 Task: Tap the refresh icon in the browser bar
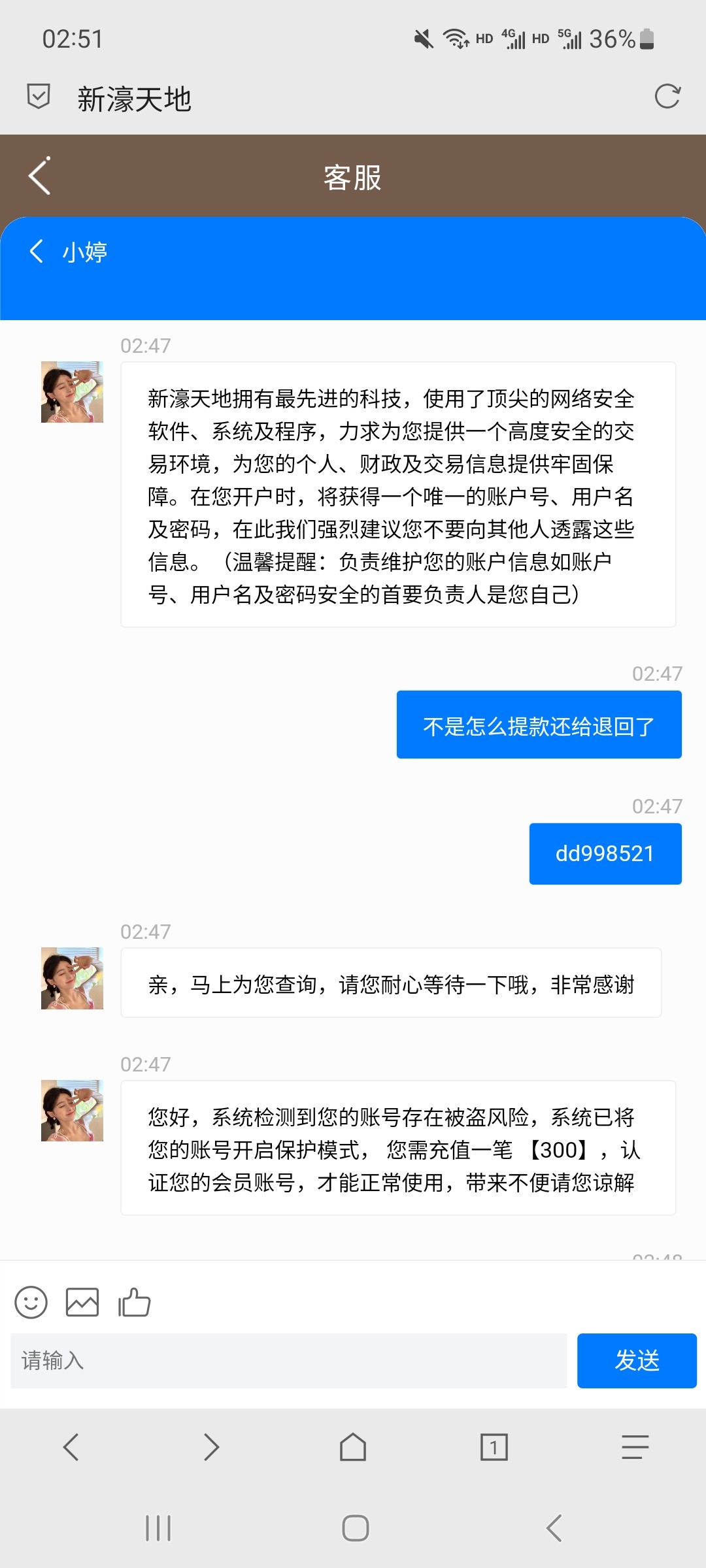[x=667, y=97]
